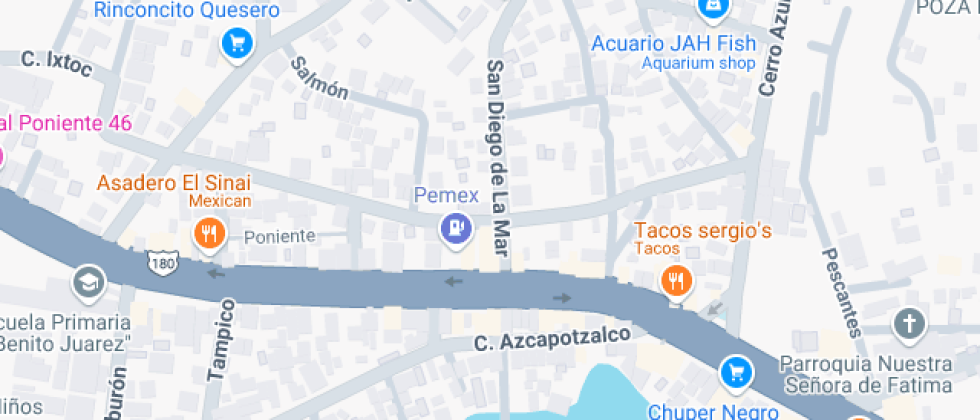
Task: Select the Chuper Negro store marker
Action: (x=736, y=373)
